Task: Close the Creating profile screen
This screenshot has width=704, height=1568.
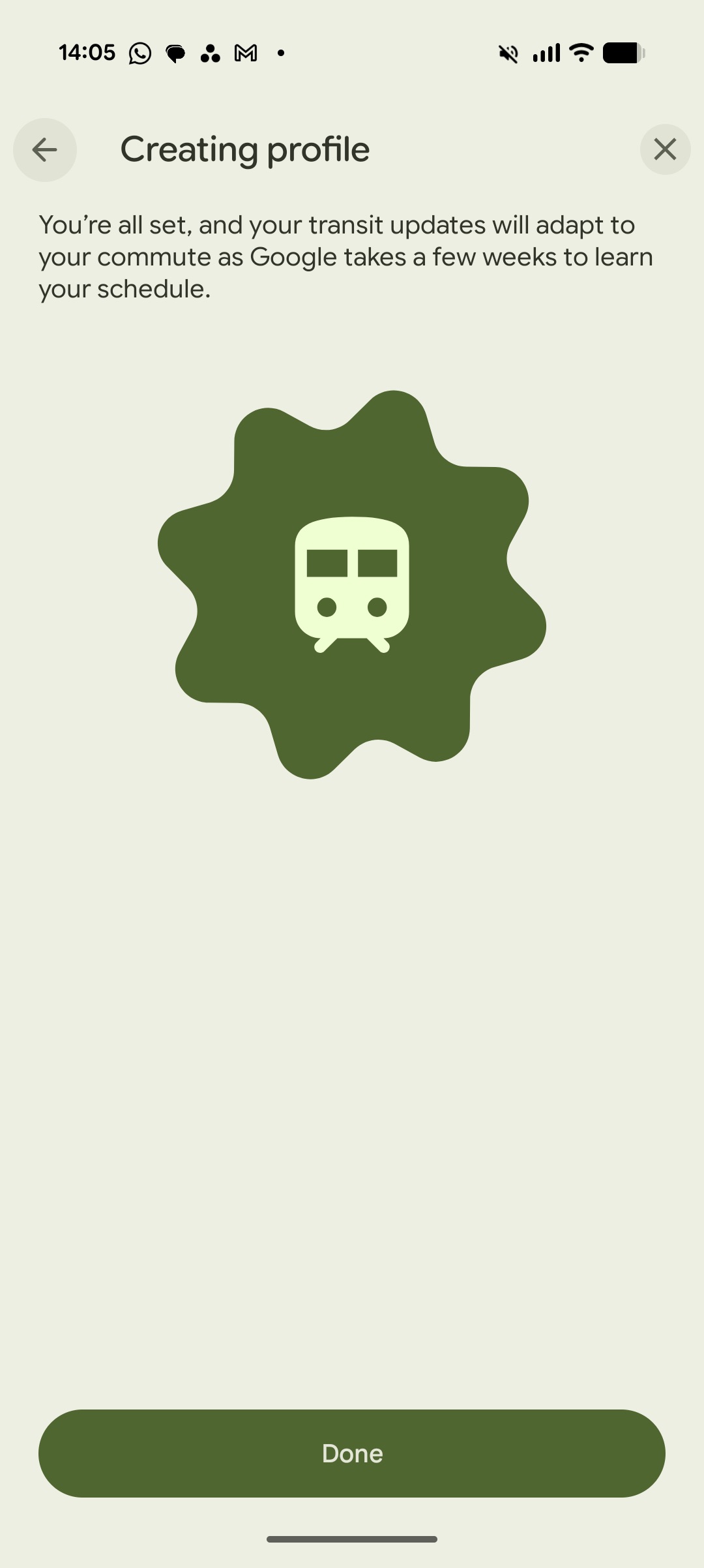Action: tap(665, 149)
